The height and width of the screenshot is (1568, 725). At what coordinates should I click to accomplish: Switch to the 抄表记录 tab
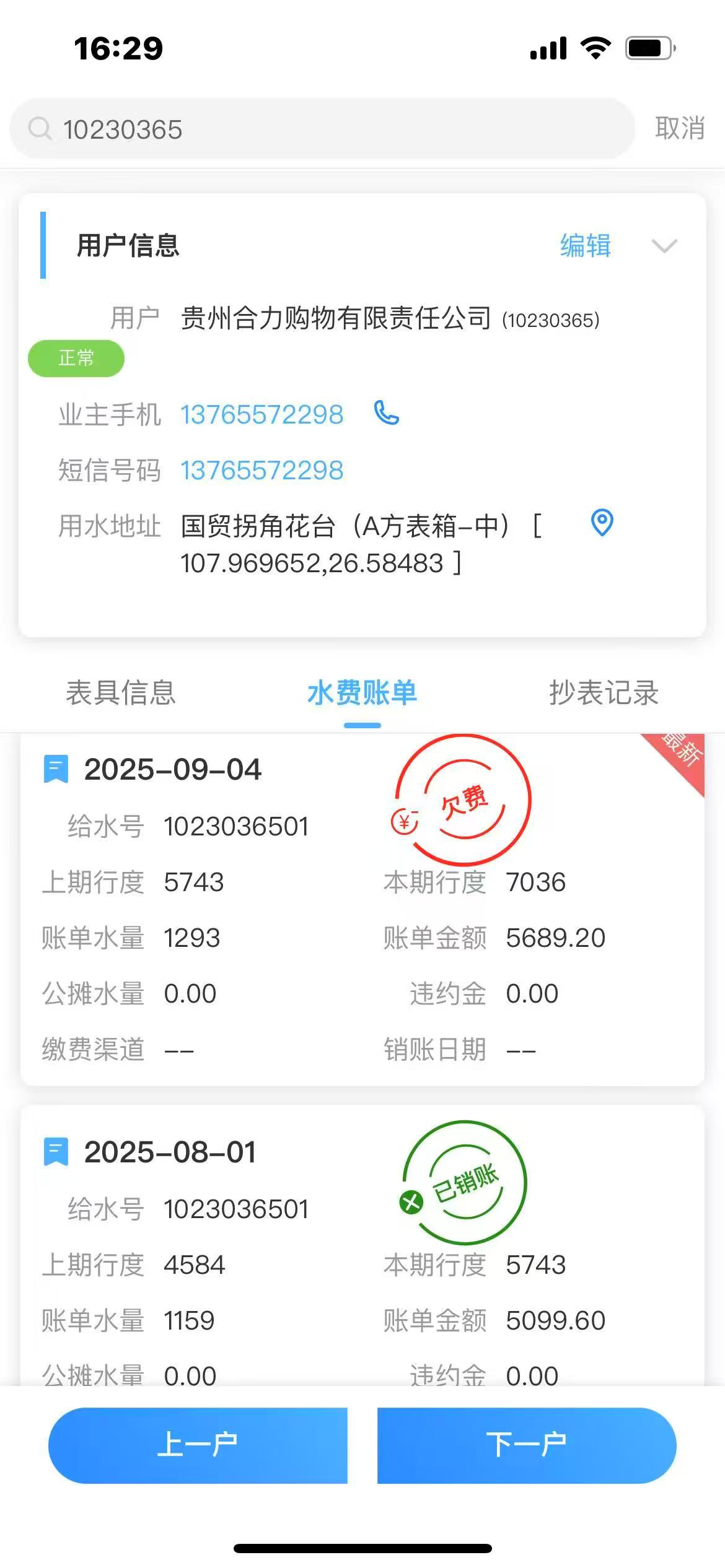coord(604,692)
